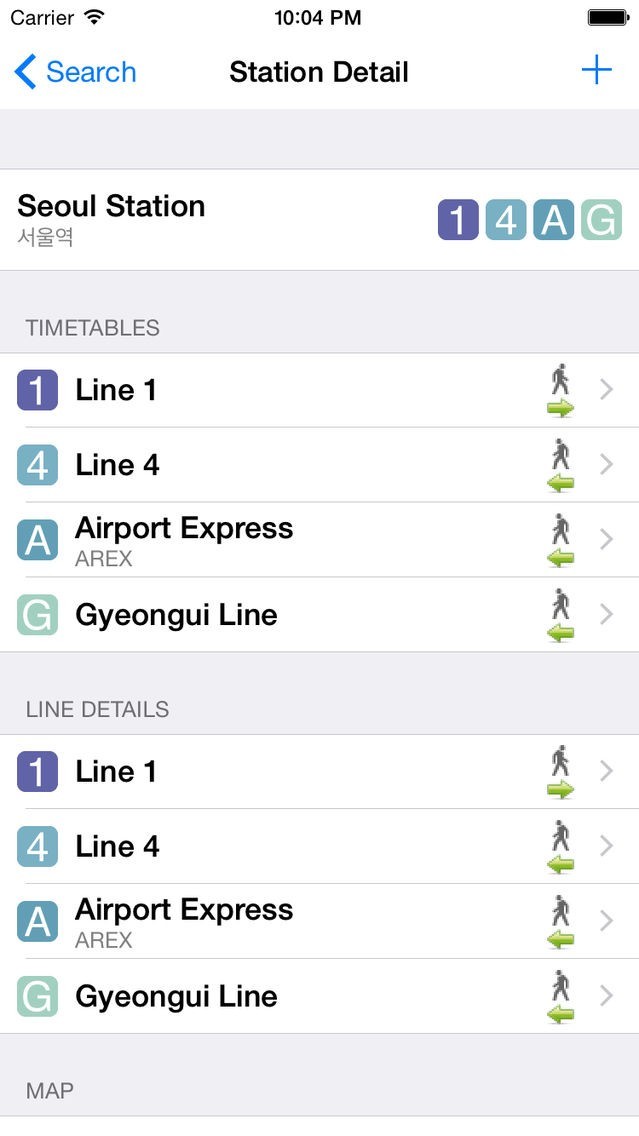Open Line 1 timetable
This screenshot has height=1136, width=639.
[x=319, y=390]
